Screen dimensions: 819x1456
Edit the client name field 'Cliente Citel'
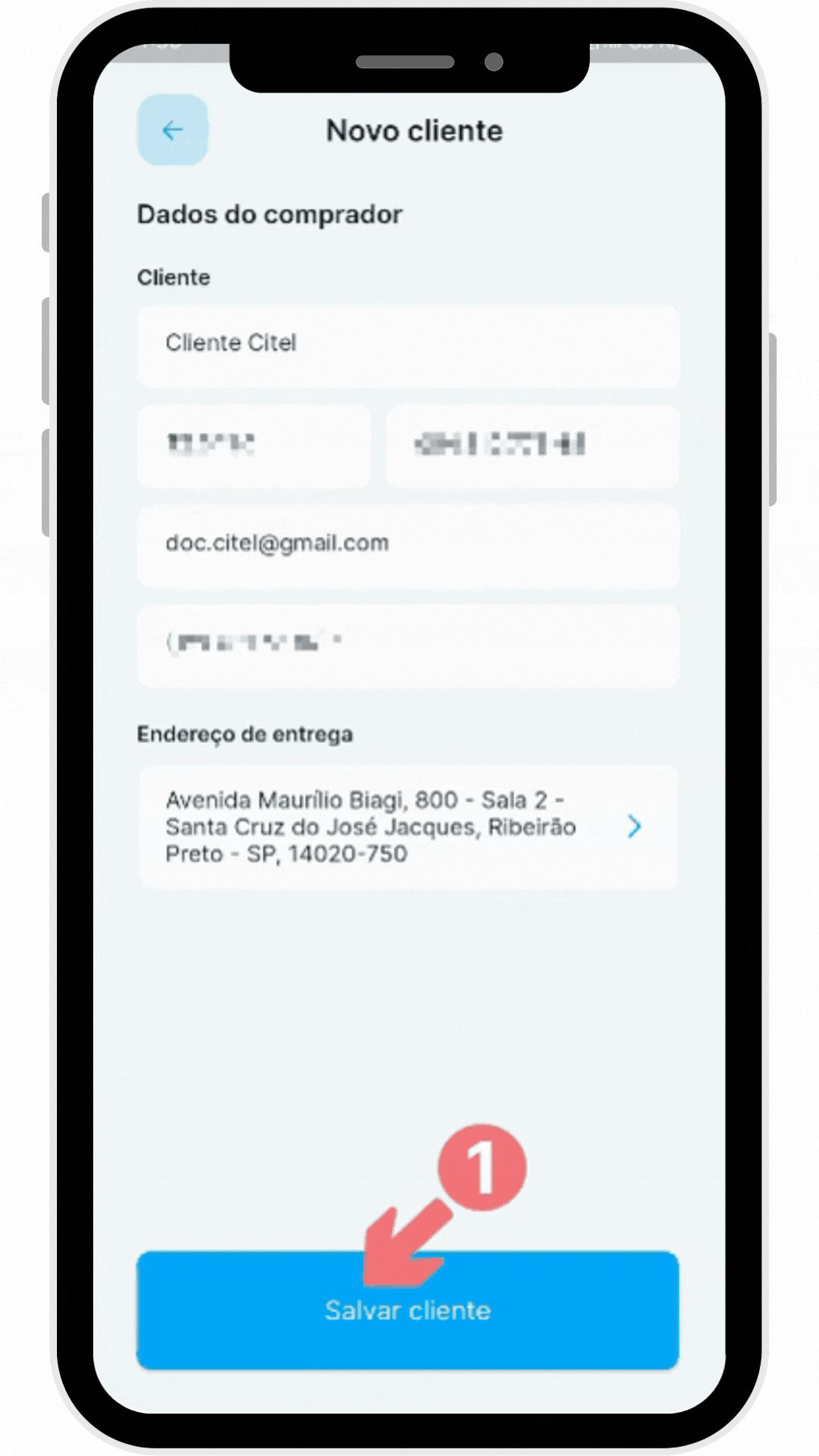pyautogui.click(x=408, y=345)
